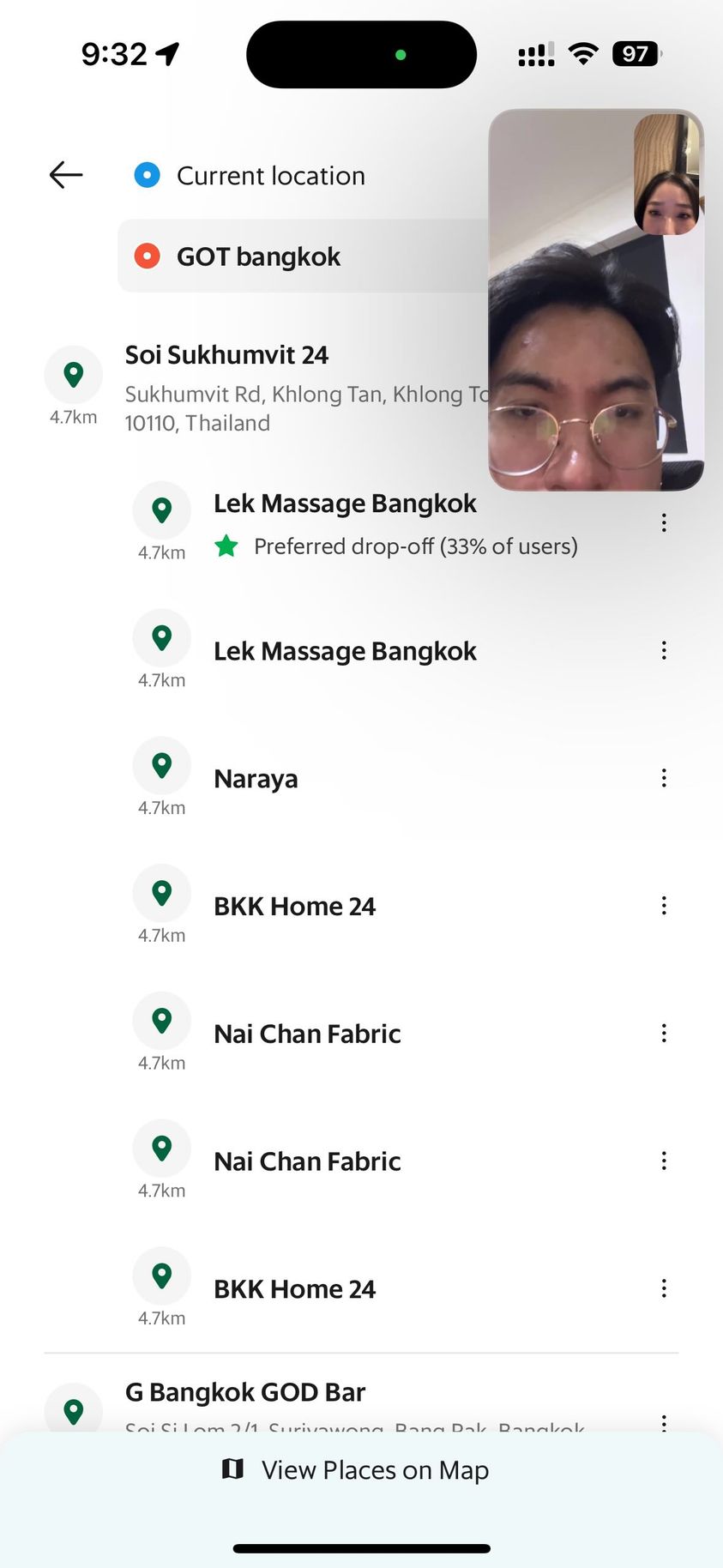This screenshot has height=1568, width=723.
Task: Open the three-dot menu beside Naraya
Action: click(x=664, y=778)
